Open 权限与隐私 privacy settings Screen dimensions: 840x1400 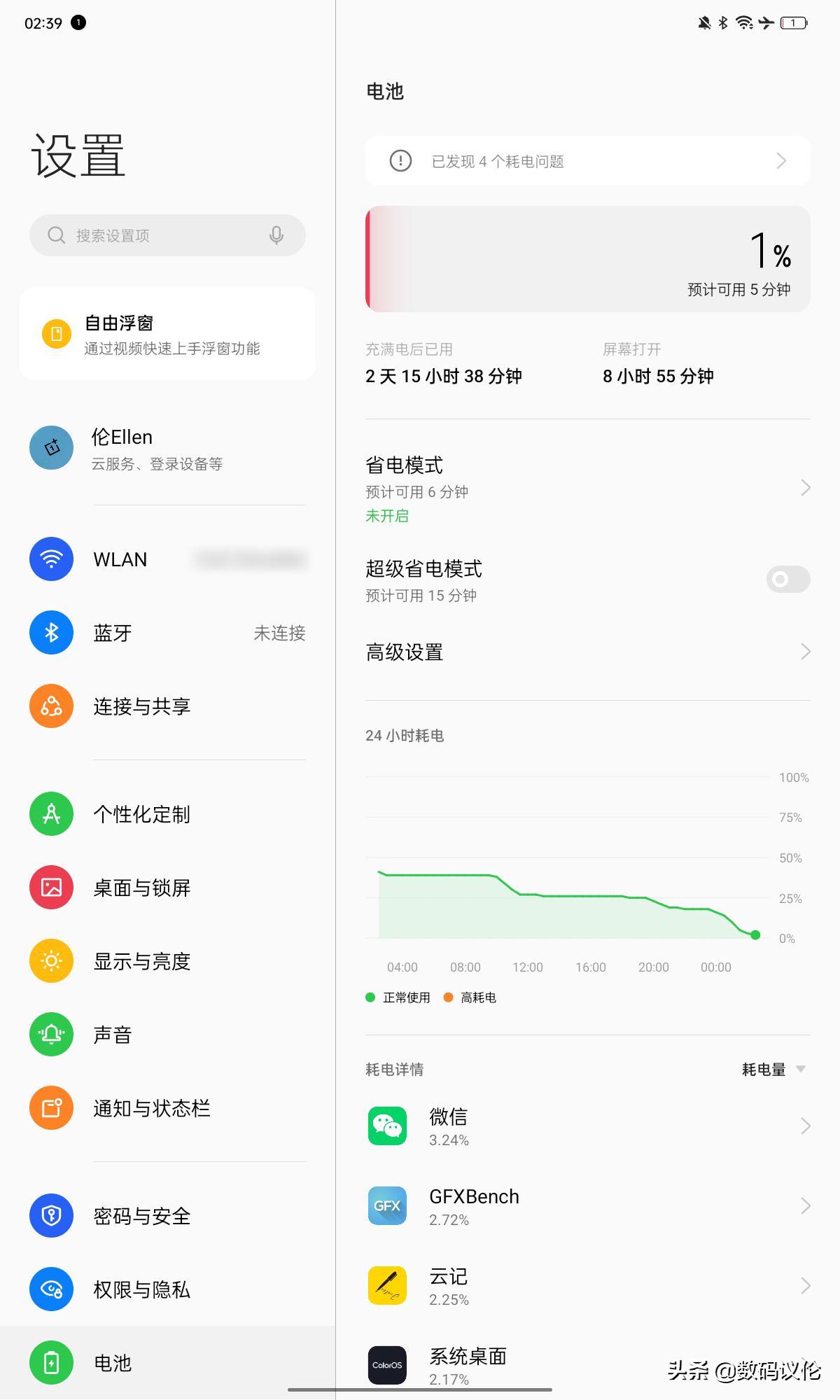coord(141,1289)
